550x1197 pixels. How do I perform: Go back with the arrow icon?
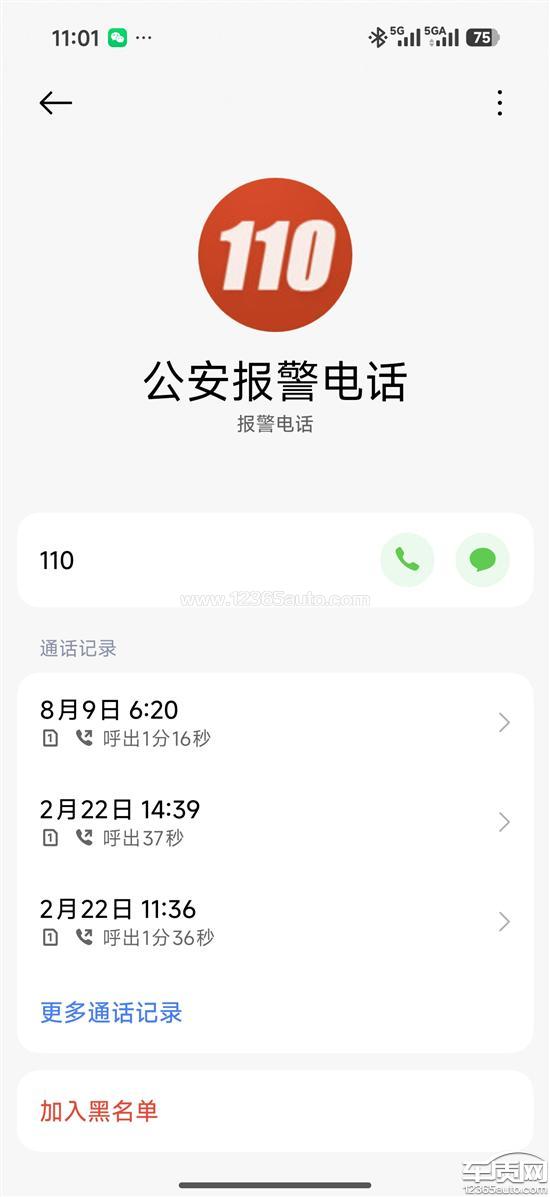(56, 103)
